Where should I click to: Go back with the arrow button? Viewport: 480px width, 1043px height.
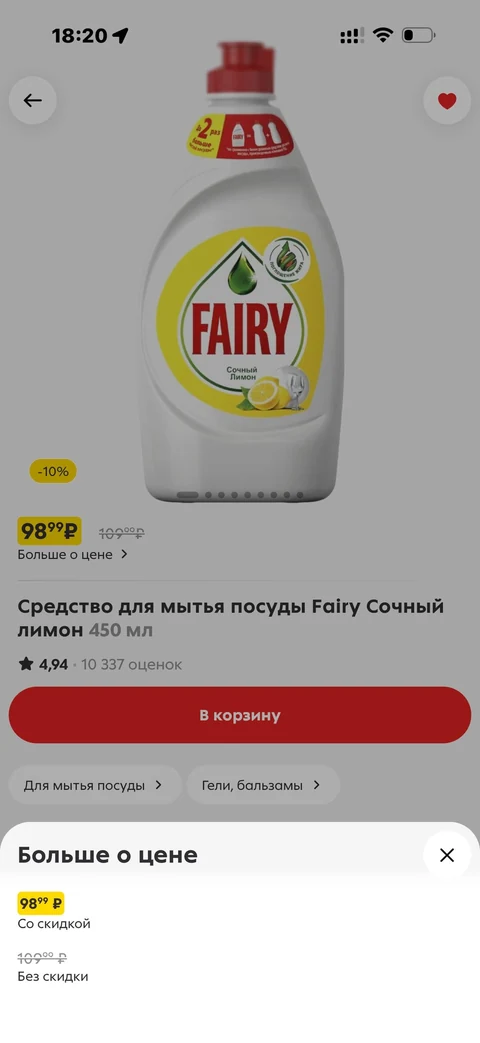[33, 100]
